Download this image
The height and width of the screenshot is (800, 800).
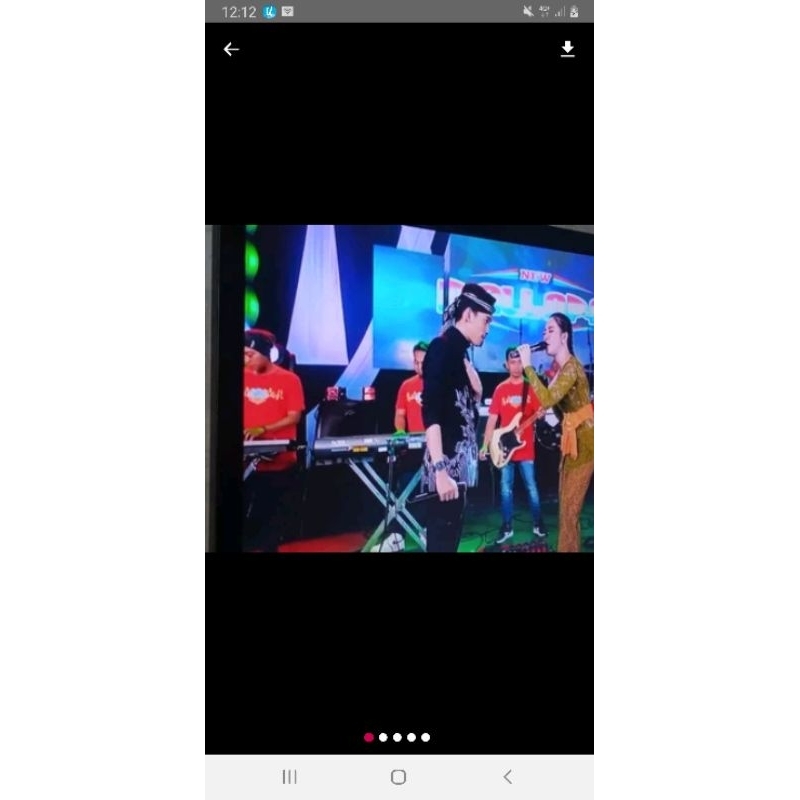(x=567, y=49)
